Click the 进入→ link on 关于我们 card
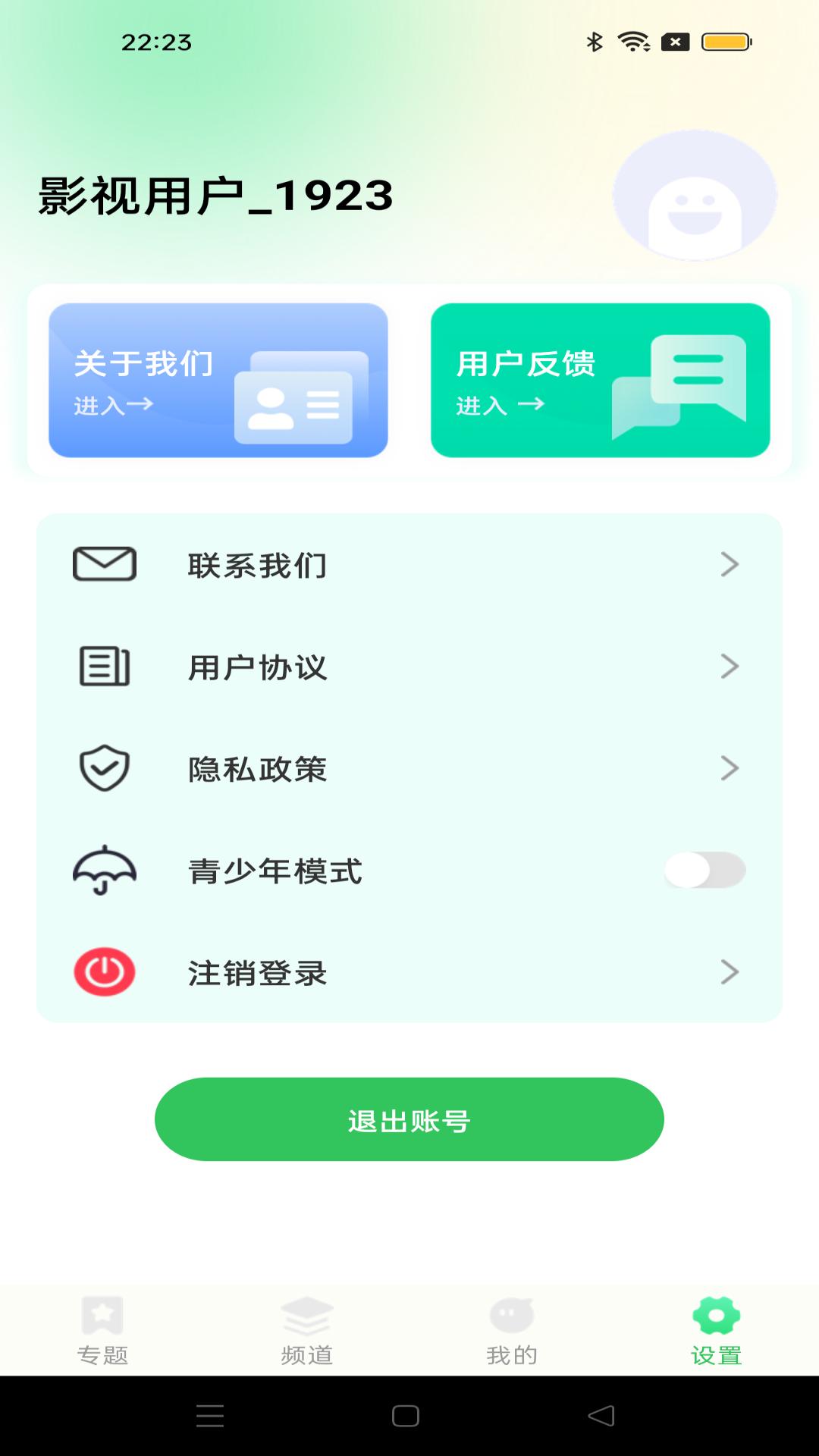Viewport: 819px width, 1456px height. [x=112, y=403]
